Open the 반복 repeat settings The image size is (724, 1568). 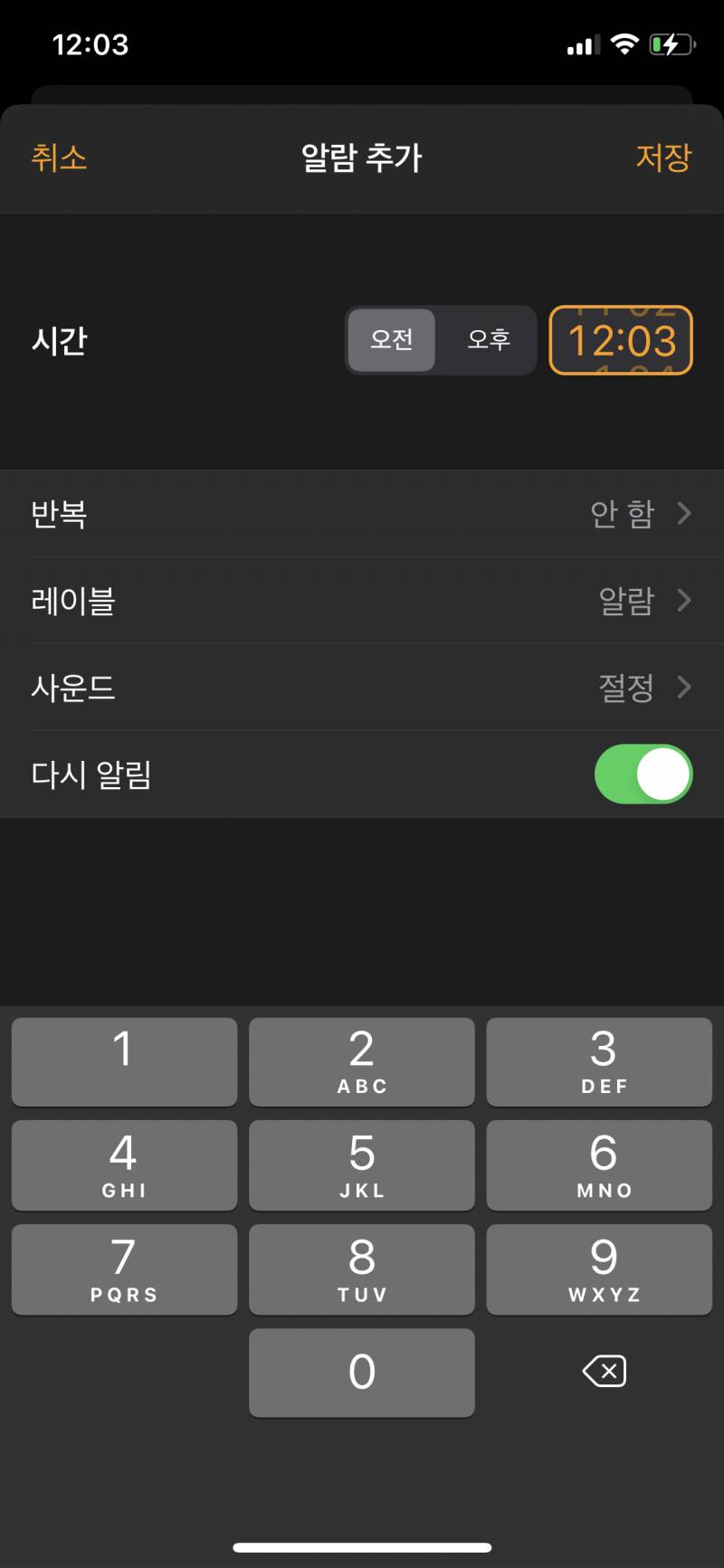362,512
